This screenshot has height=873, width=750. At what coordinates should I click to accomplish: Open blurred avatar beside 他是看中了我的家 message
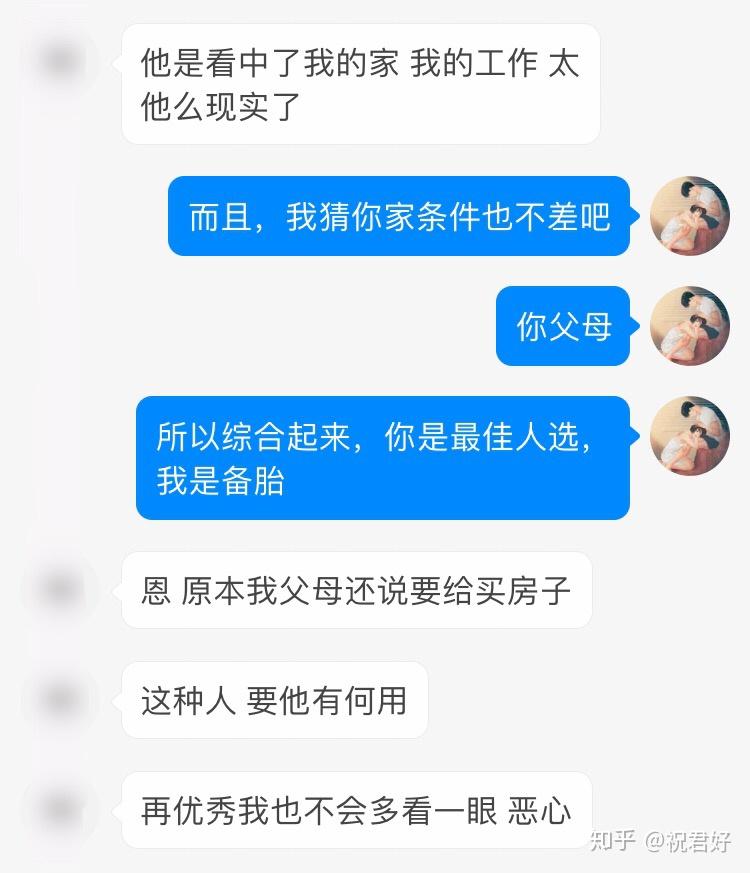tap(60, 60)
